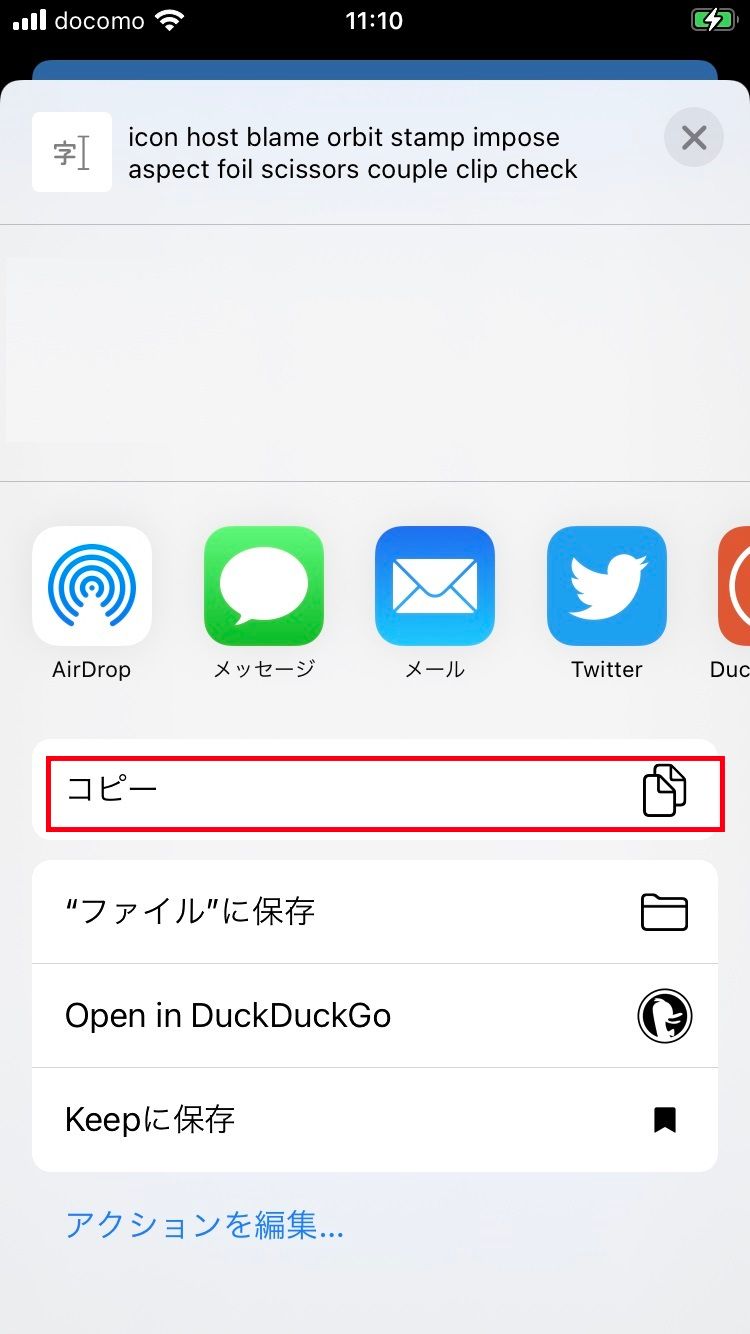Share the text to Twitter

(x=606, y=586)
